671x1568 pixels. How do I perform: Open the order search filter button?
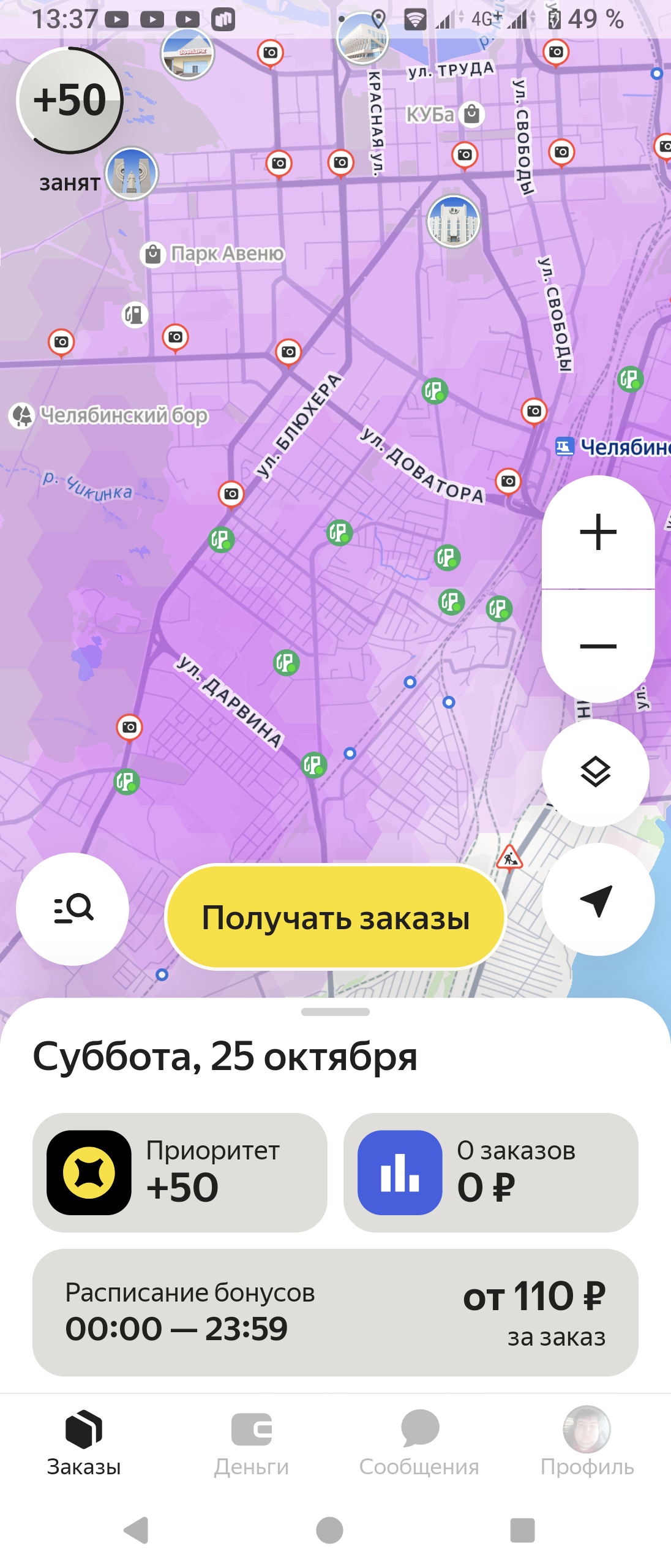pyautogui.click(x=73, y=909)
